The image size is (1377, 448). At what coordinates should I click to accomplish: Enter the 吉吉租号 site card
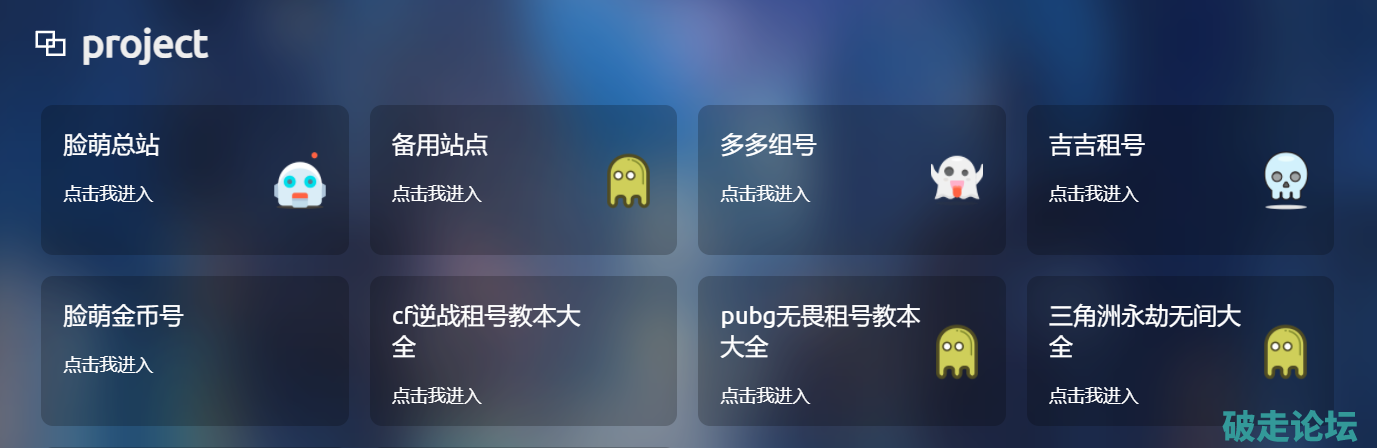point(1180,180)
